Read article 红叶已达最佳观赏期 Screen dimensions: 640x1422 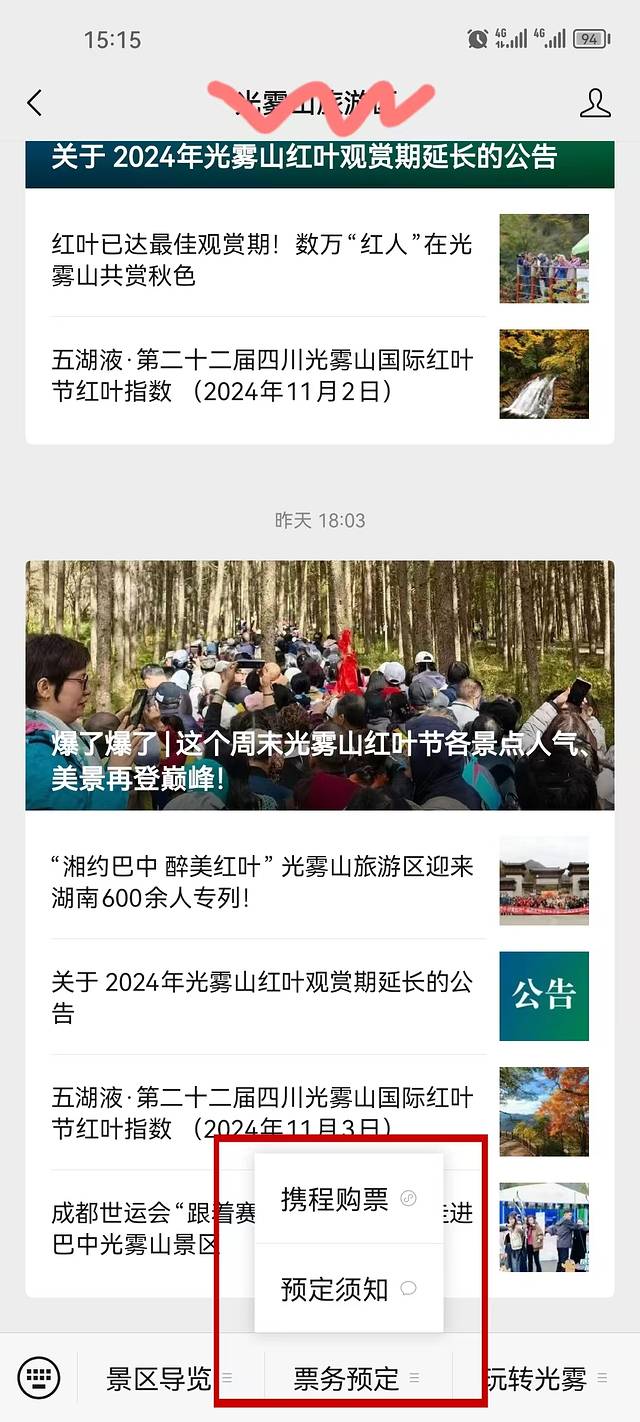click(x=262, y=259)
